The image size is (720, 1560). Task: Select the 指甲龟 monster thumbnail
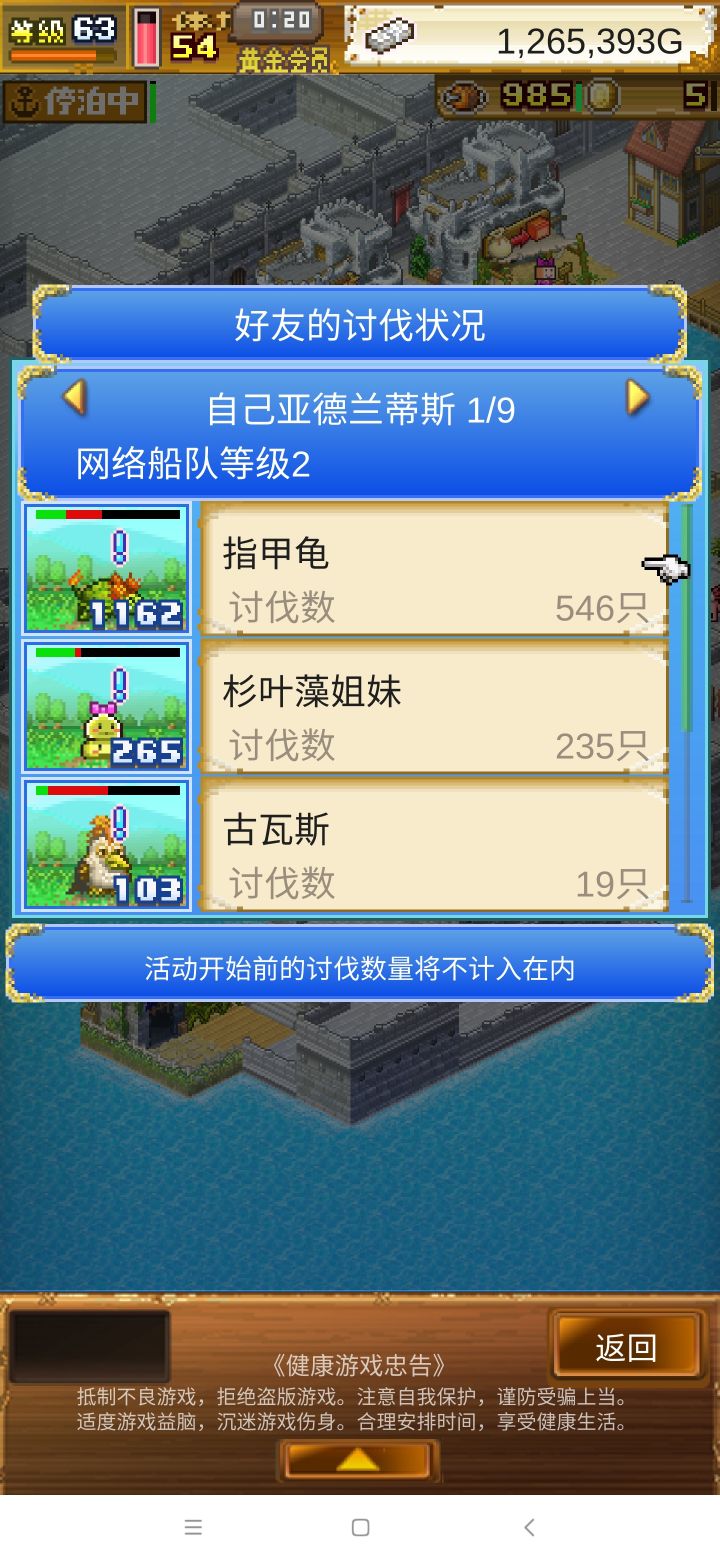(104, 568)
